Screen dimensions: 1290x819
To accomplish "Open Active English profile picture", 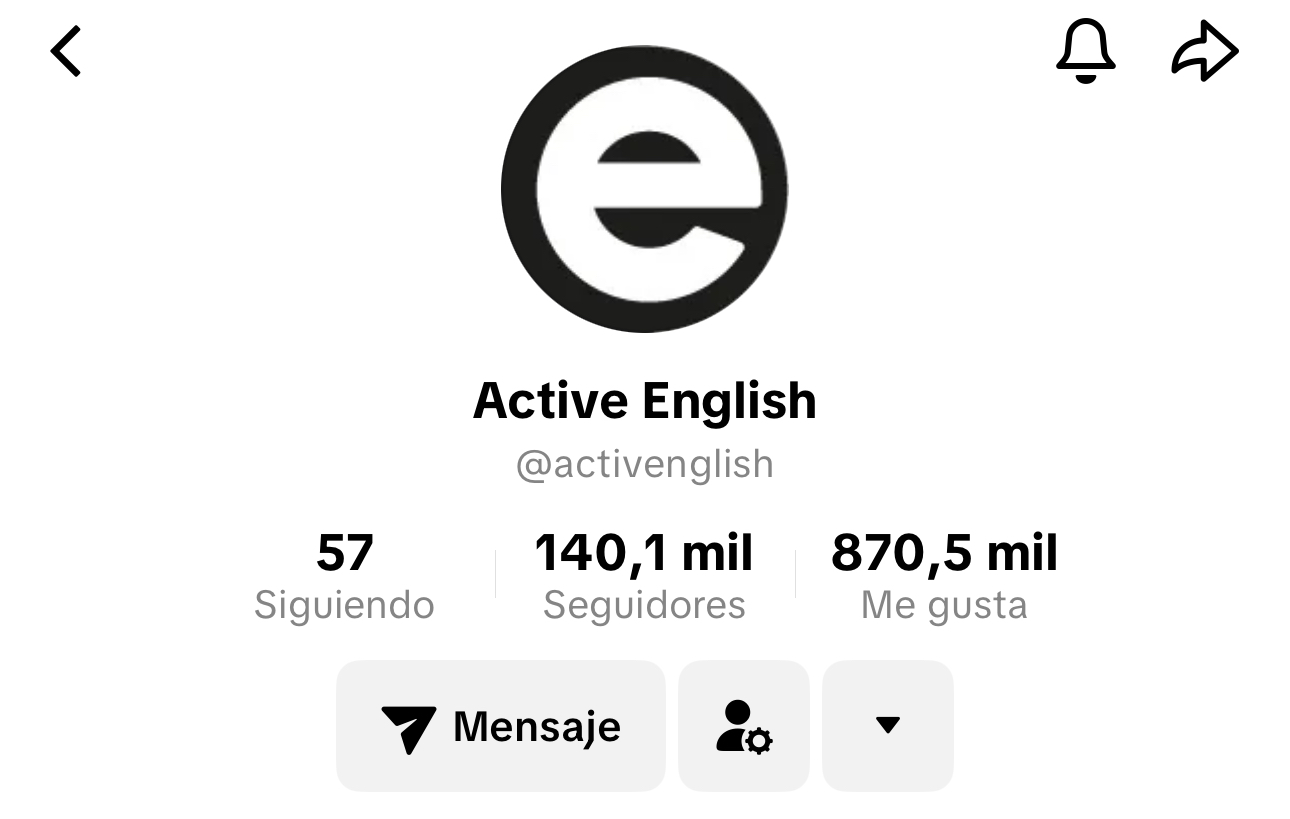I will click(644, 189).
